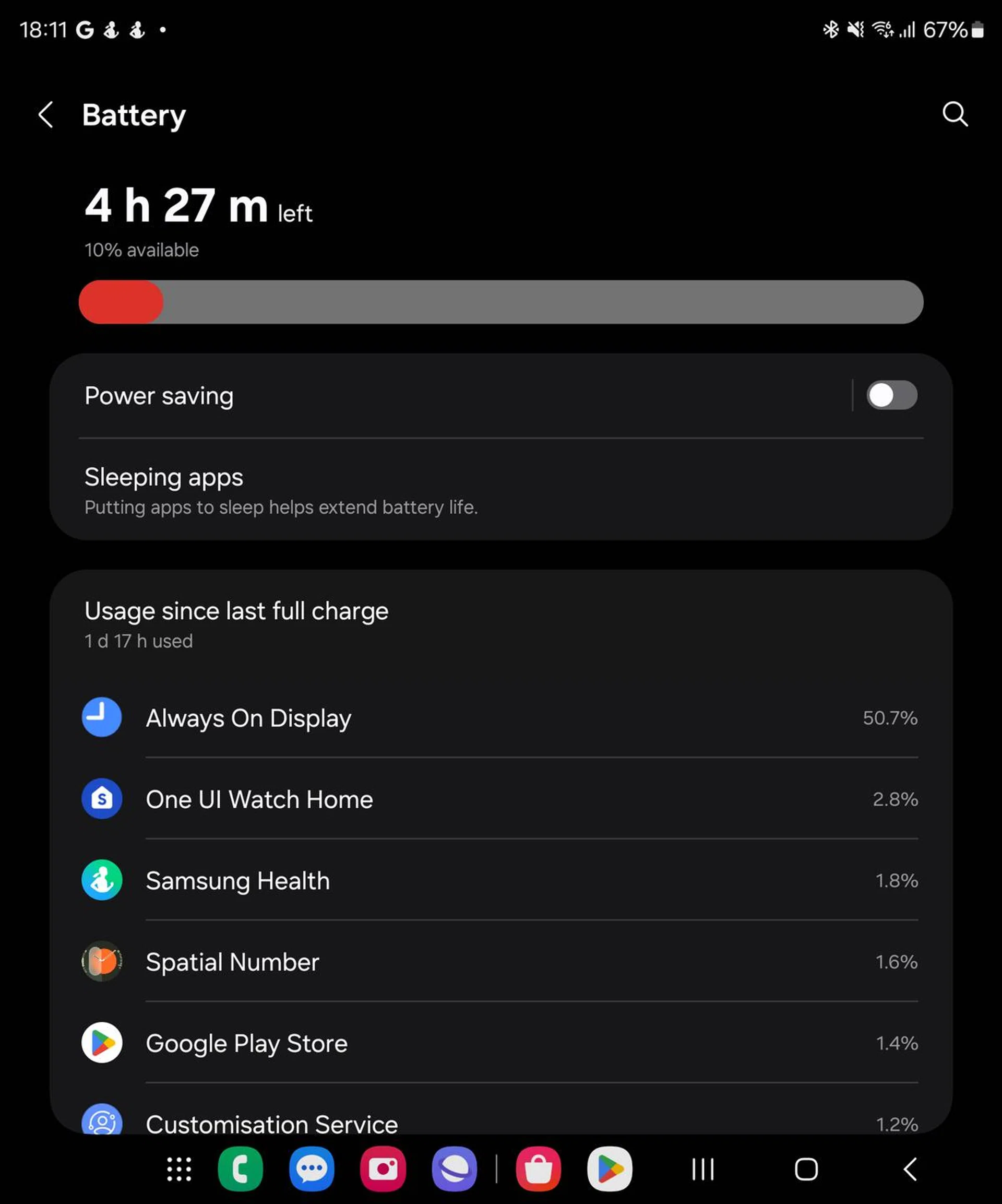Open the apps drawer grid in taskbar

[x=179, y=1170]
